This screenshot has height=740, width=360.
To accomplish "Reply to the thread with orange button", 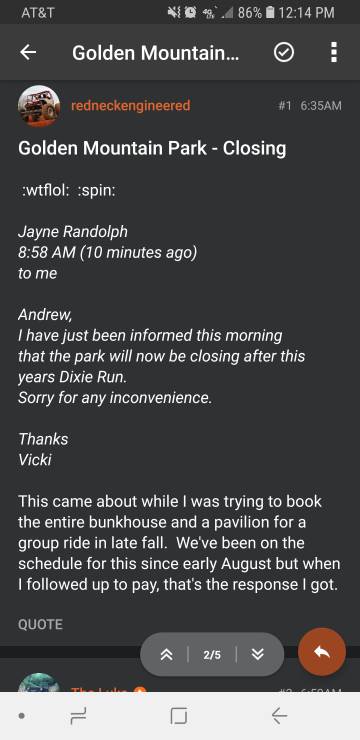I will point(322,652).
